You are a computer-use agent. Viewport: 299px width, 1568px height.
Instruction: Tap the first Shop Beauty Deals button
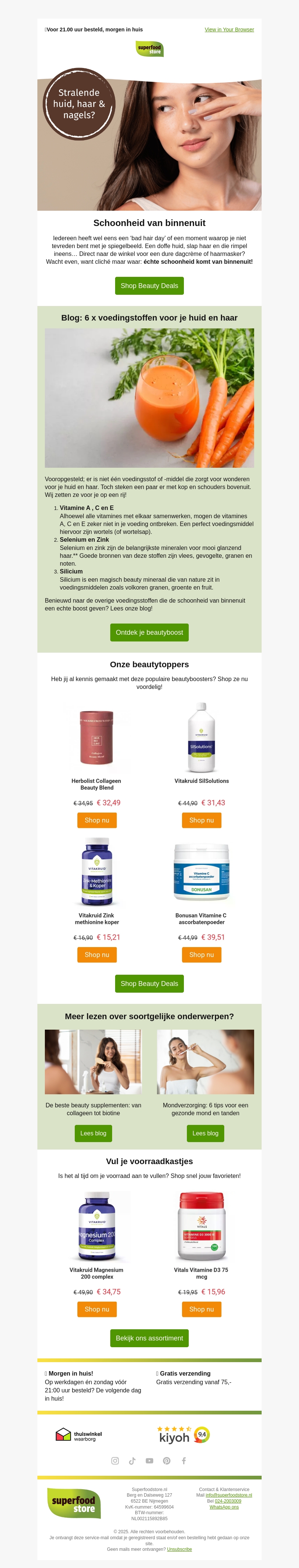click(149, 285)
